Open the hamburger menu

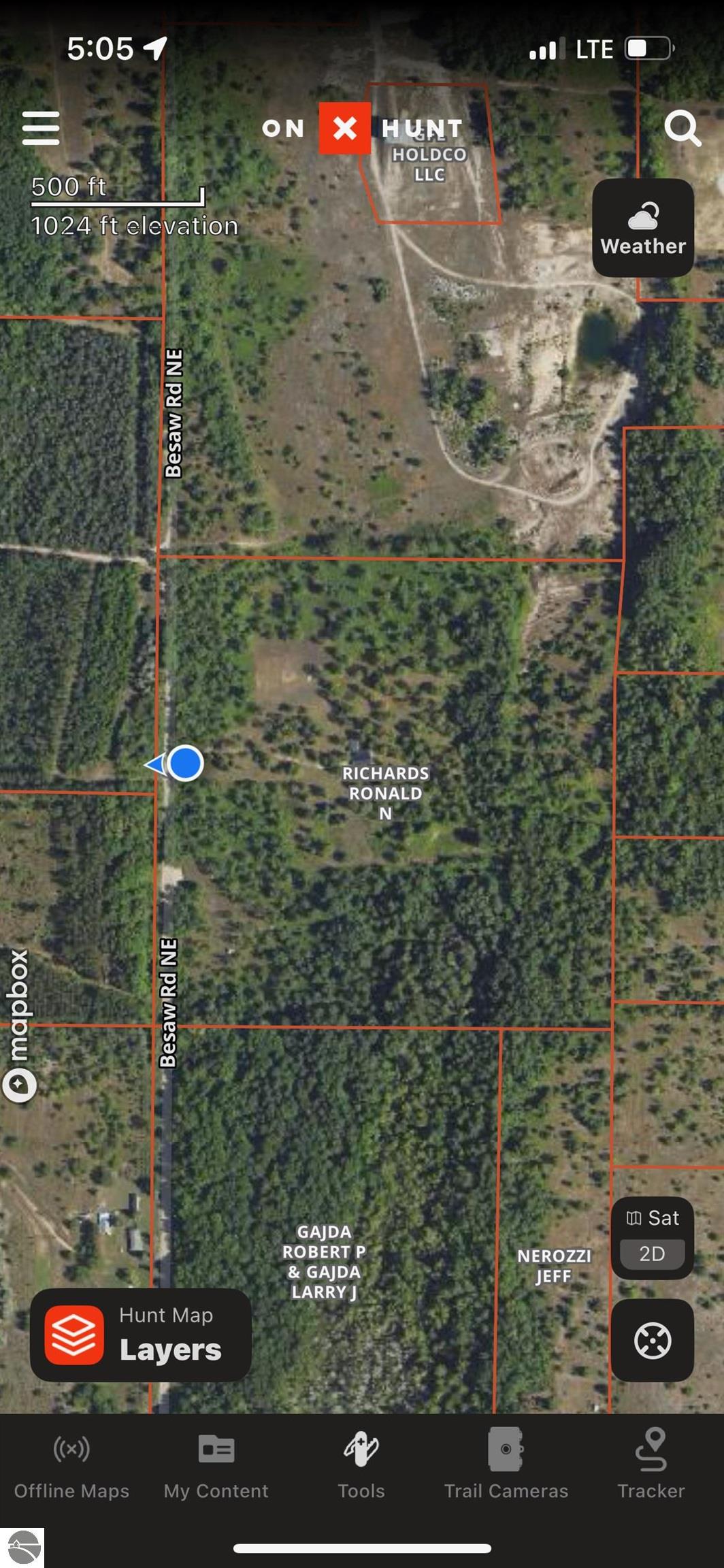pyautogui.click(x=41, y=128)
